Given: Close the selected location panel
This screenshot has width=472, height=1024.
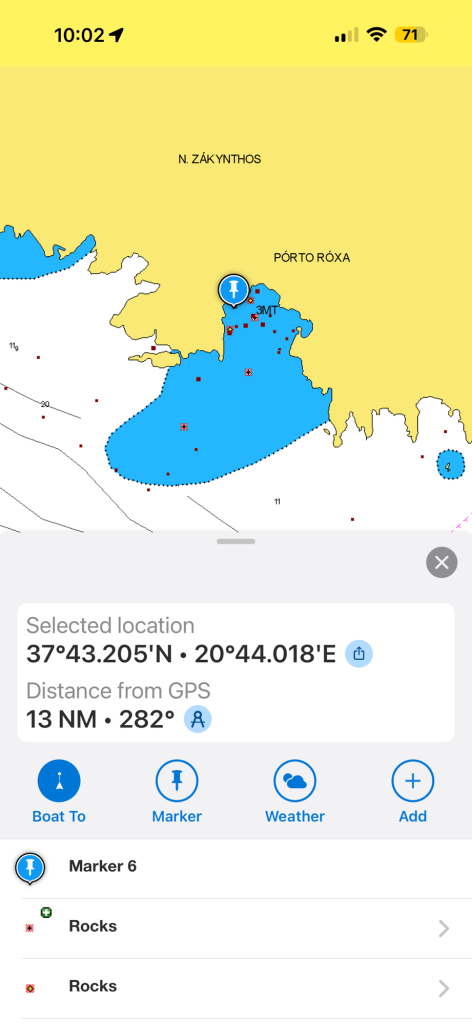Looking at the screenshot, I should [x=441, y=562].
